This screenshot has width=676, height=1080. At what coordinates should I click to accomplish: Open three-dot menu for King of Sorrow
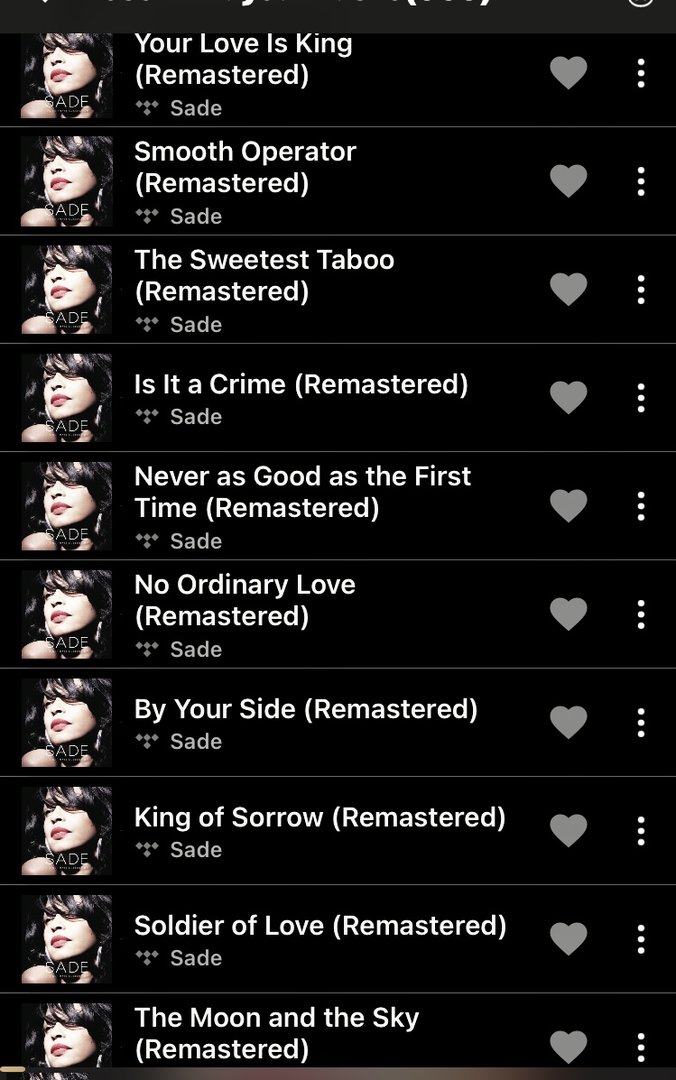point(641,830)
